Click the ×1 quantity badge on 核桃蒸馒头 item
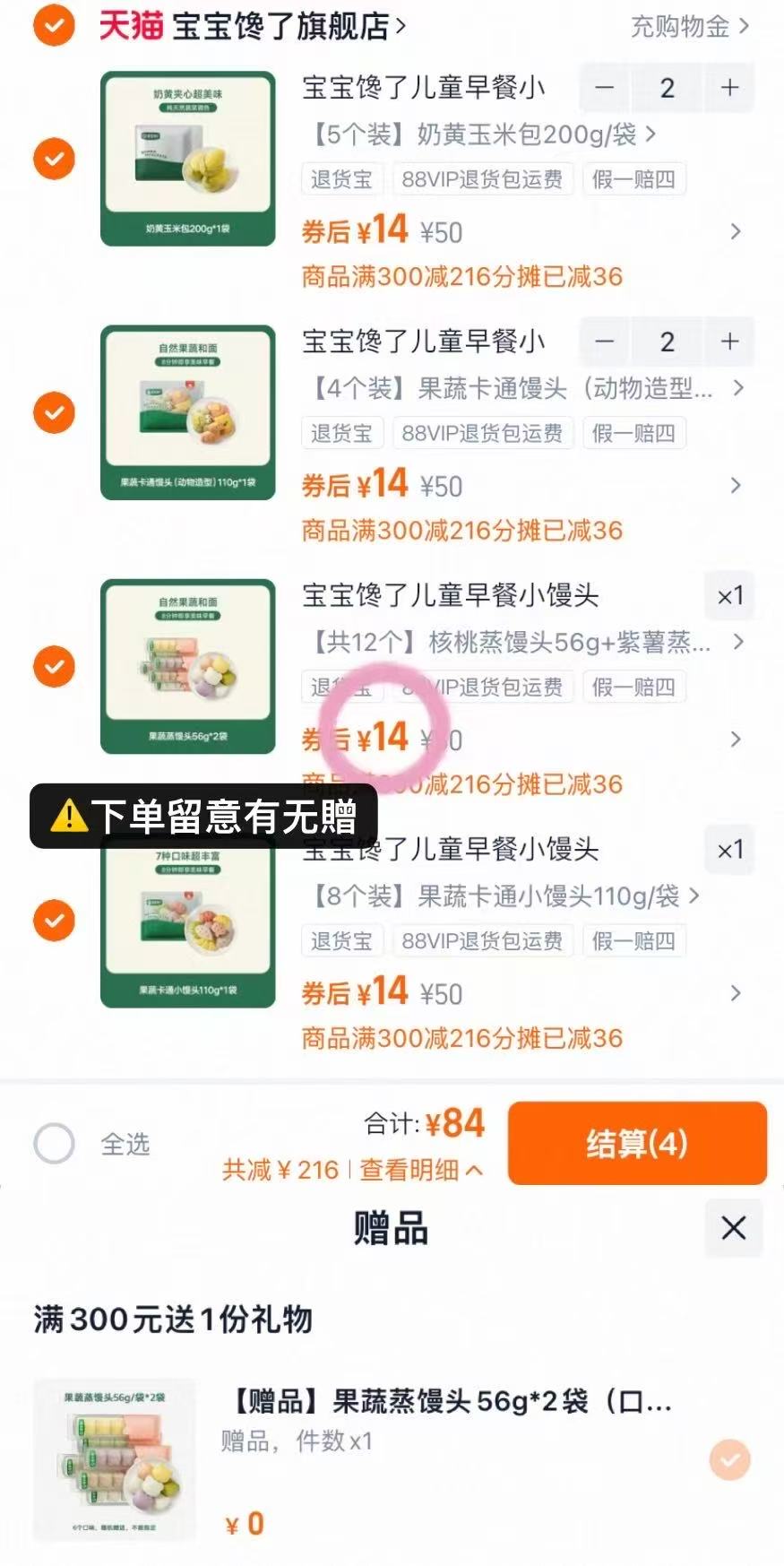 [729, 595]
